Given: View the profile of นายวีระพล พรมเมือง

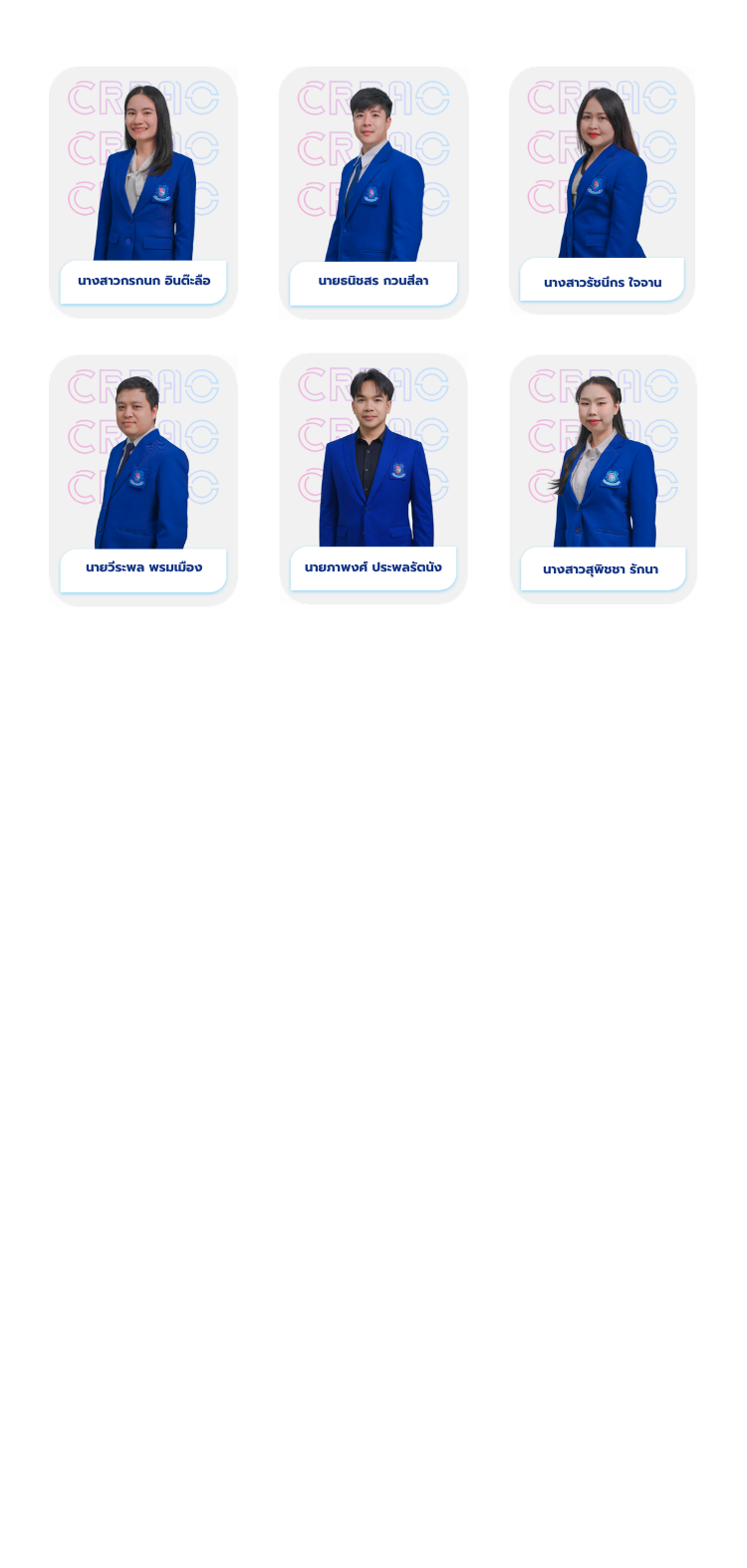Looking at the screenshot, I should (x=143, y=480).
